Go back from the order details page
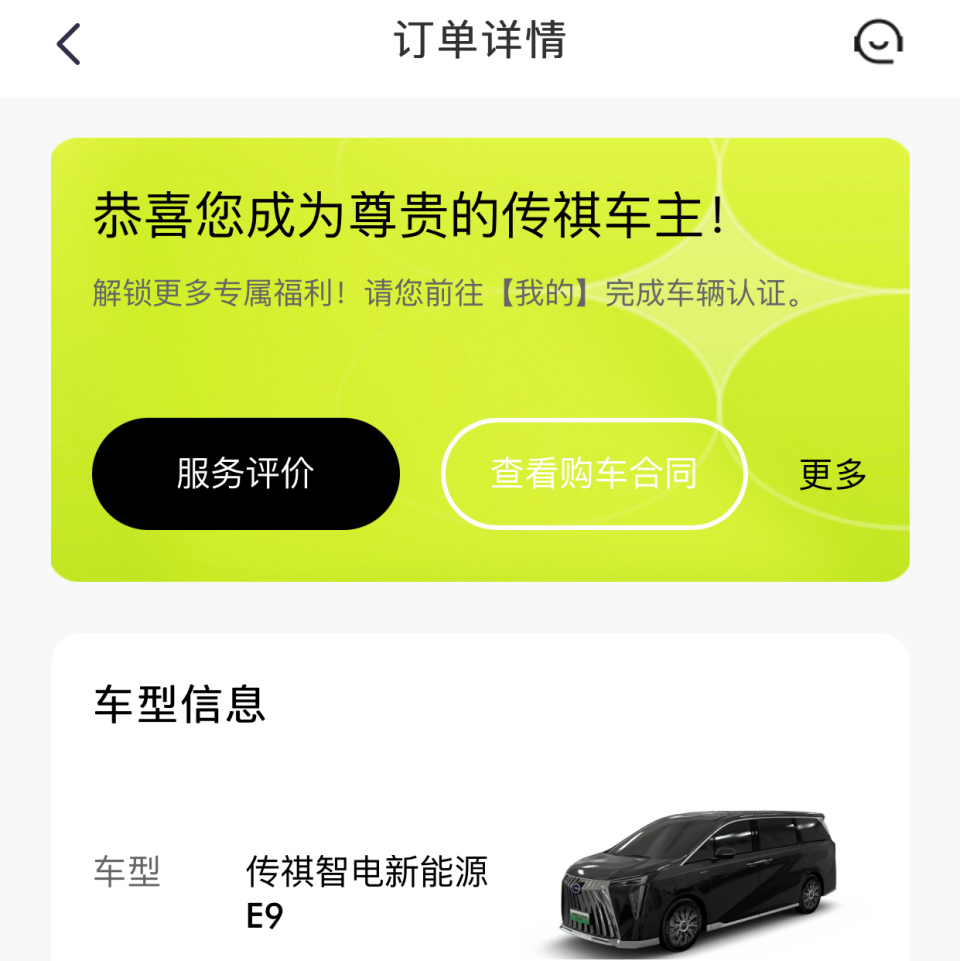 click(x=69, y=45)
